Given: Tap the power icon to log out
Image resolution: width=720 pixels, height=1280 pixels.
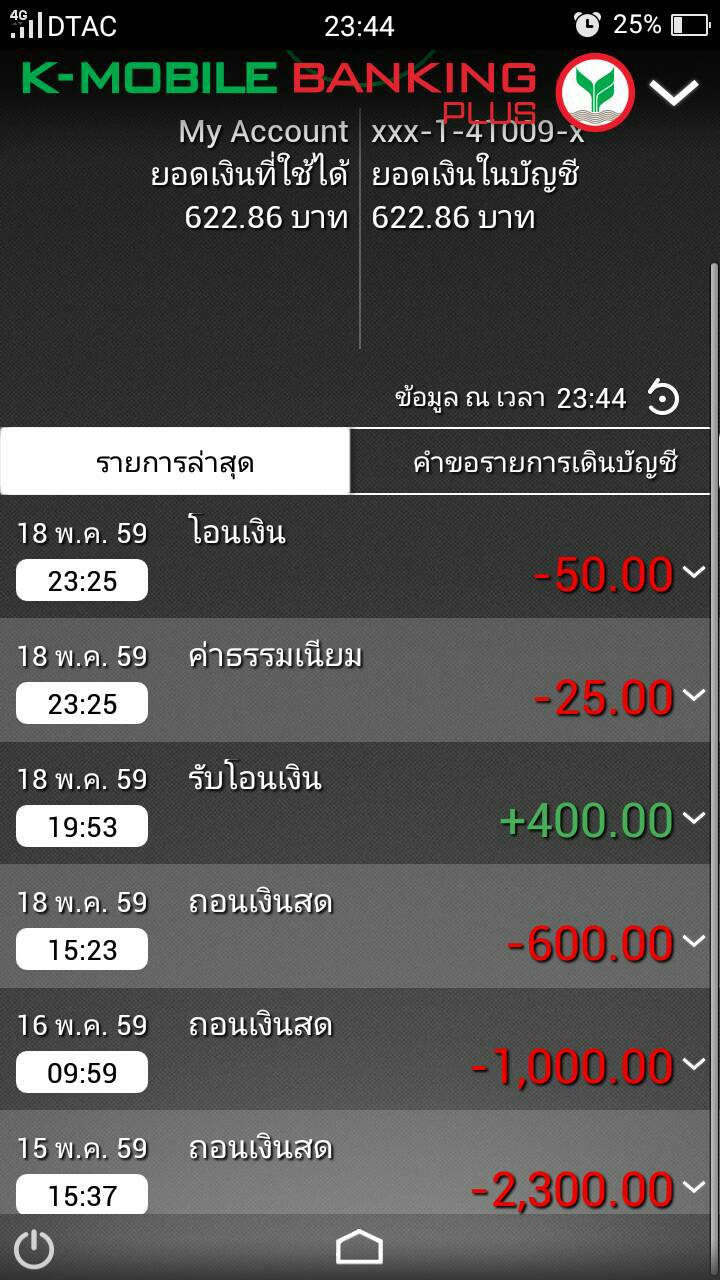Looking at the screenshot, I should 35,1248.
